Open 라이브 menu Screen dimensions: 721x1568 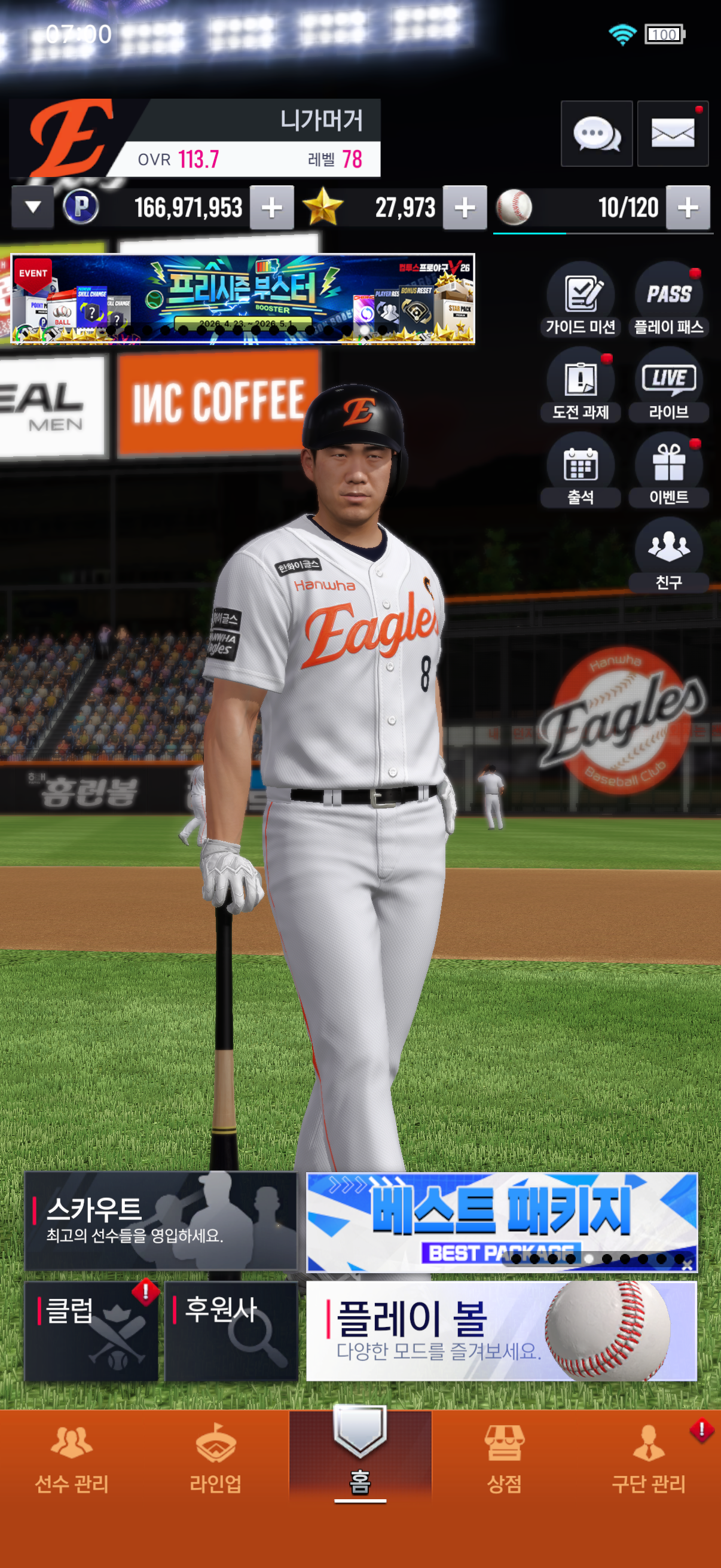pyautogui.click(x=668, y=384)
